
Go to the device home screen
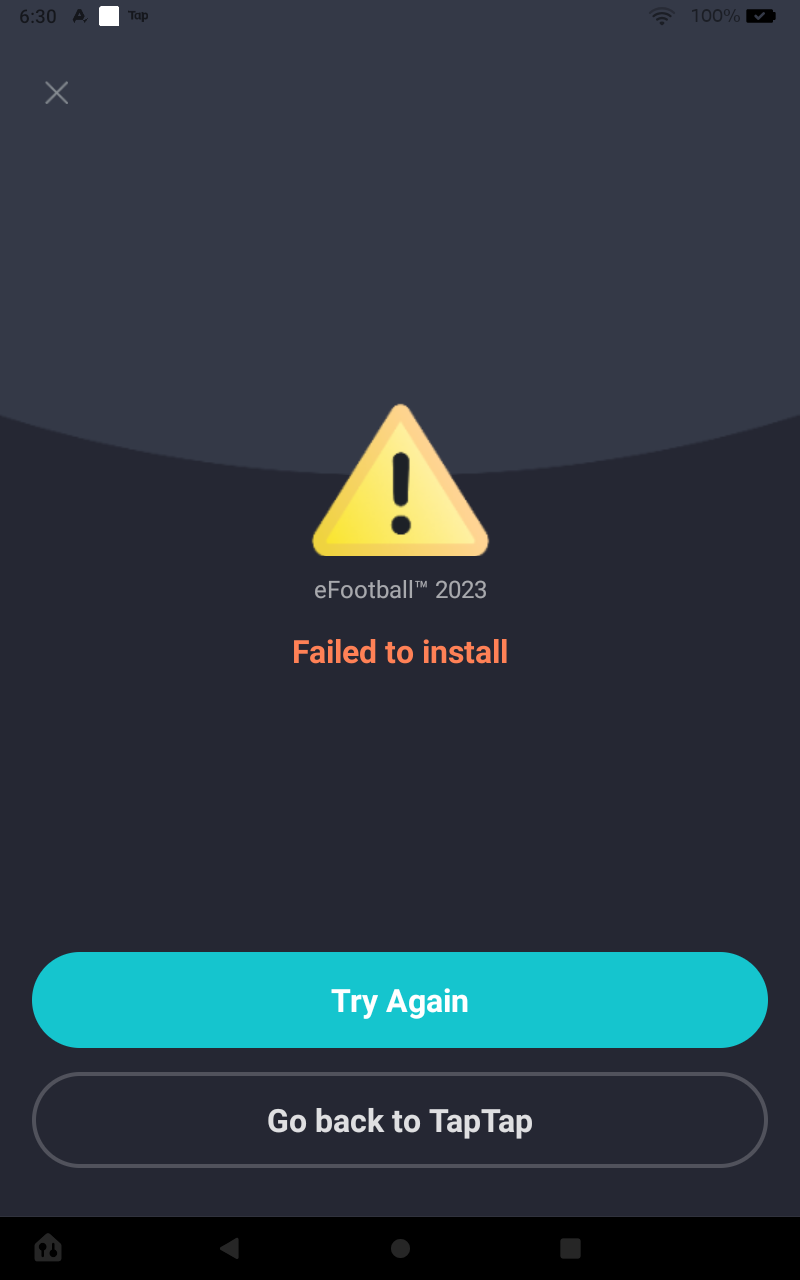click(x=400, y=1247)
